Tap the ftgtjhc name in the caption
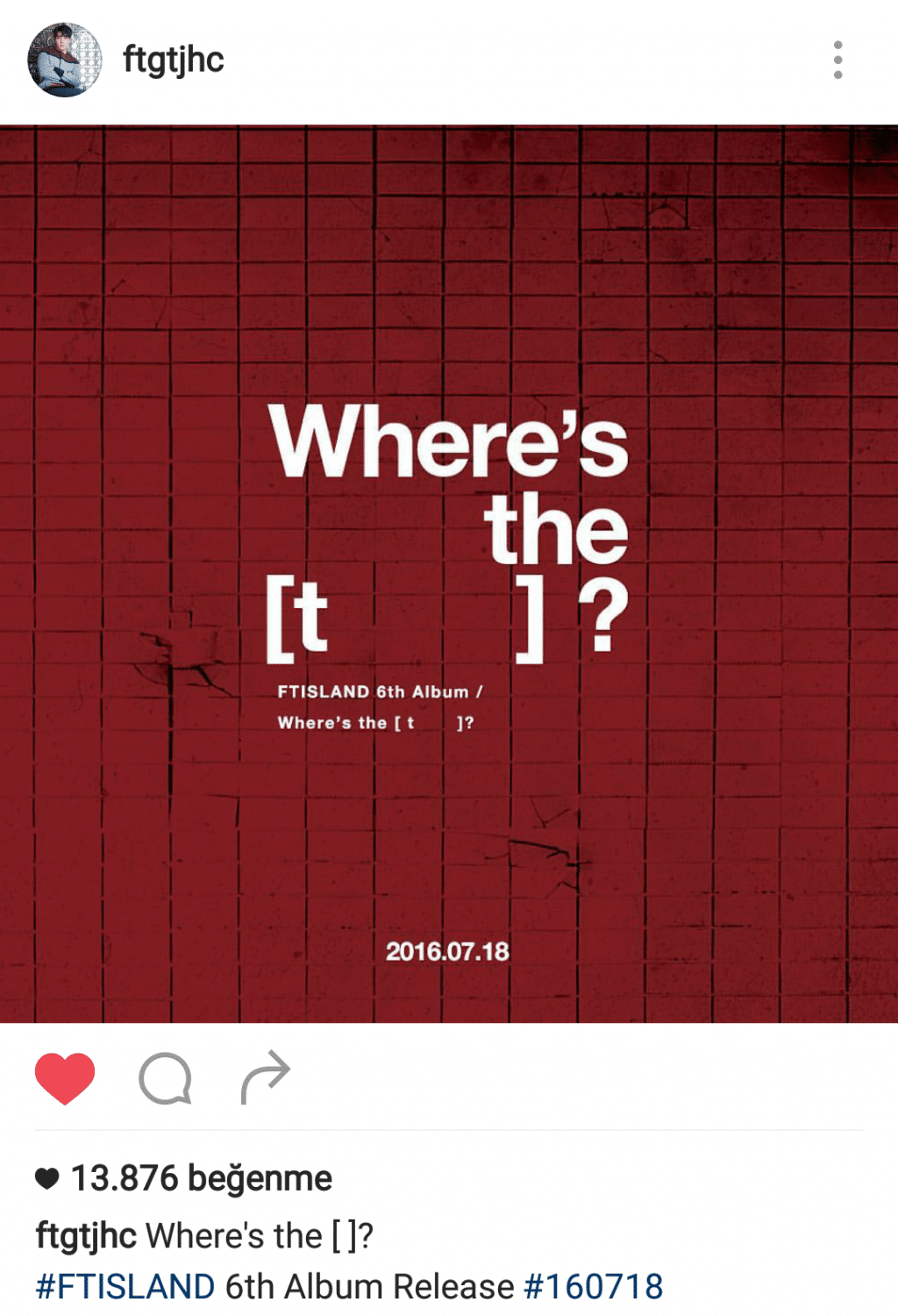 (86, 1235)
